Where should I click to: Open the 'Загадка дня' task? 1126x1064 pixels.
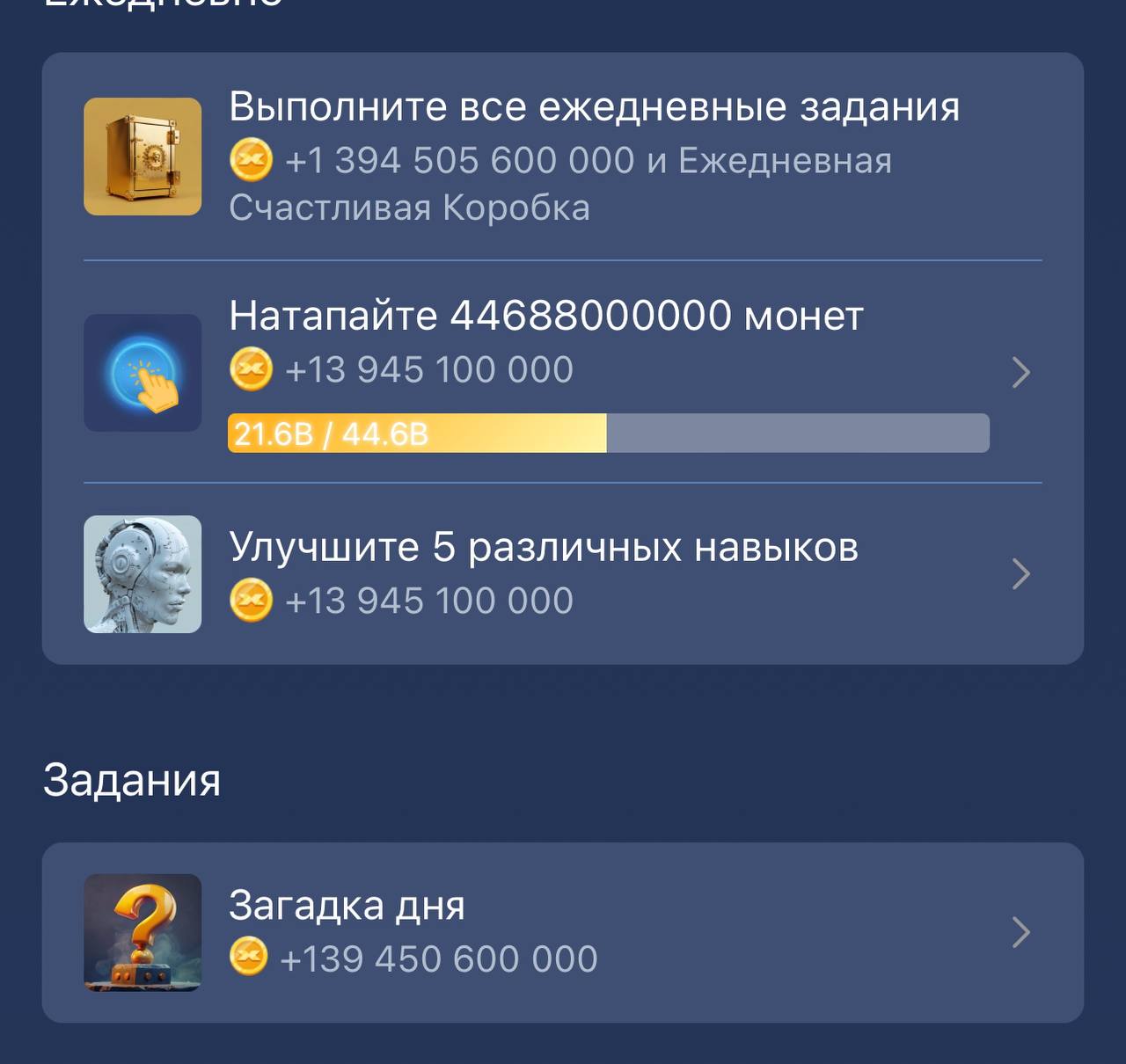click(x=563, y=932)
